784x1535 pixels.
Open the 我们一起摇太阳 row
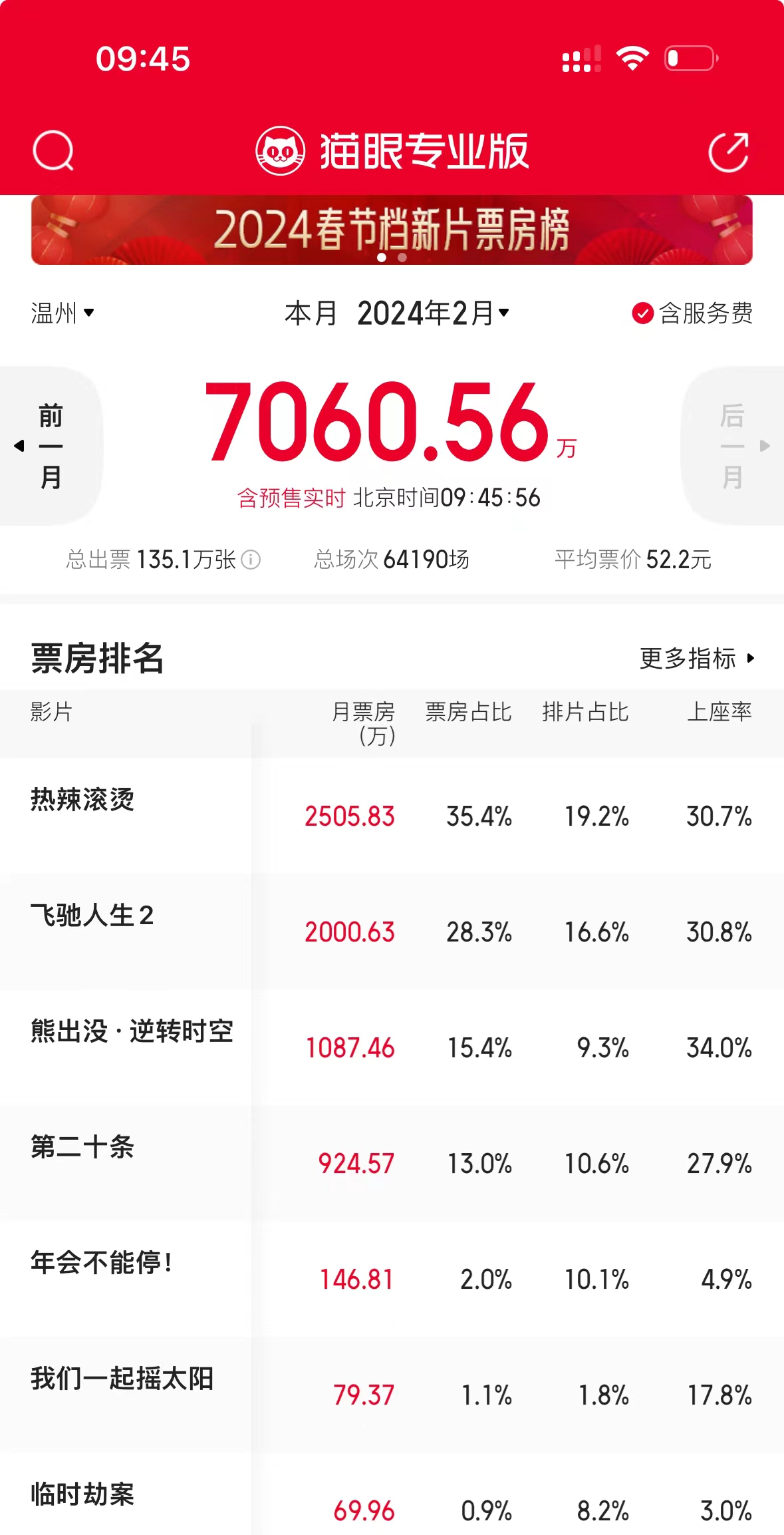point(392,1394)
